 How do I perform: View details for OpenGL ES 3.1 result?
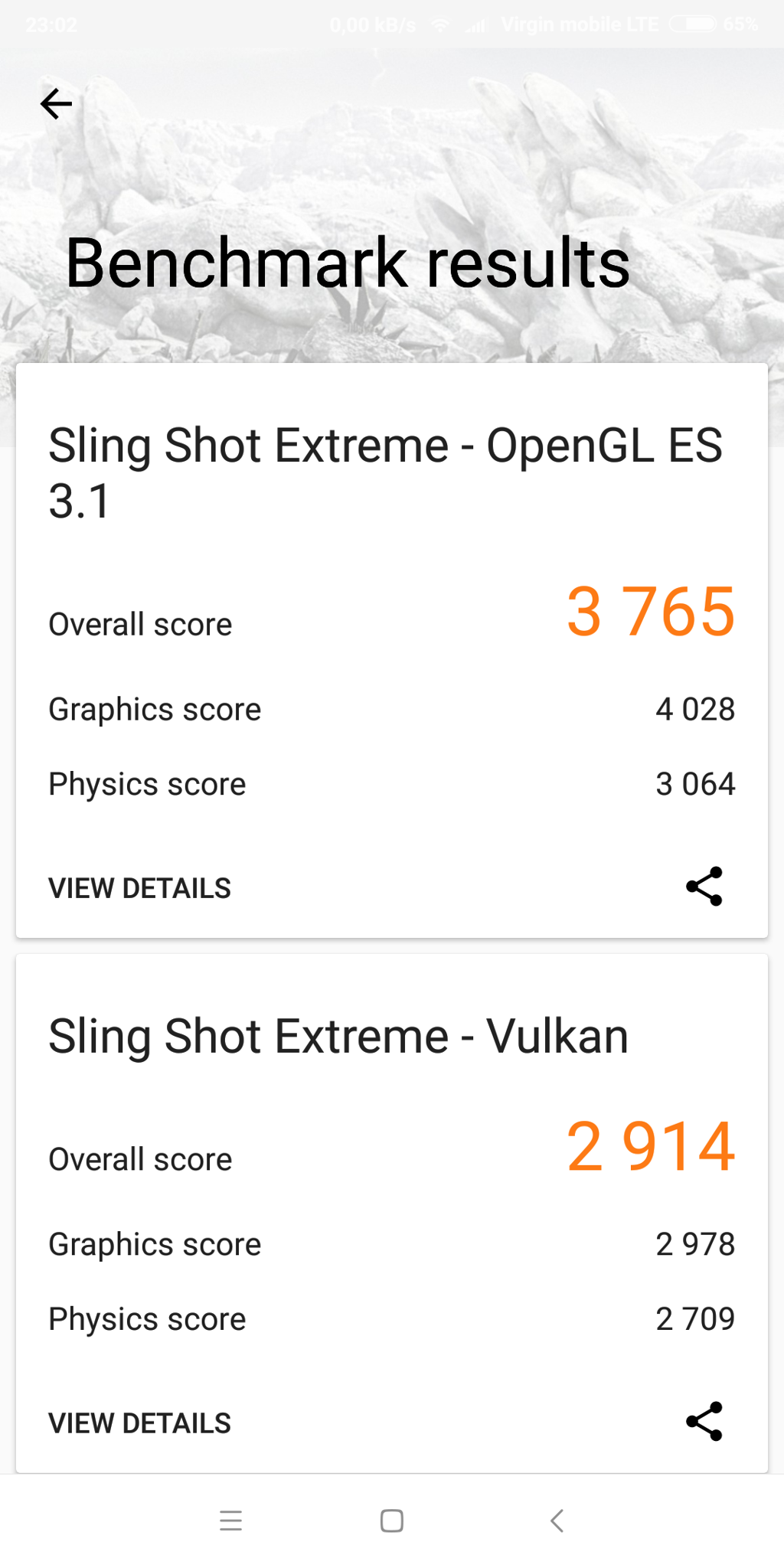coord(139,888)
